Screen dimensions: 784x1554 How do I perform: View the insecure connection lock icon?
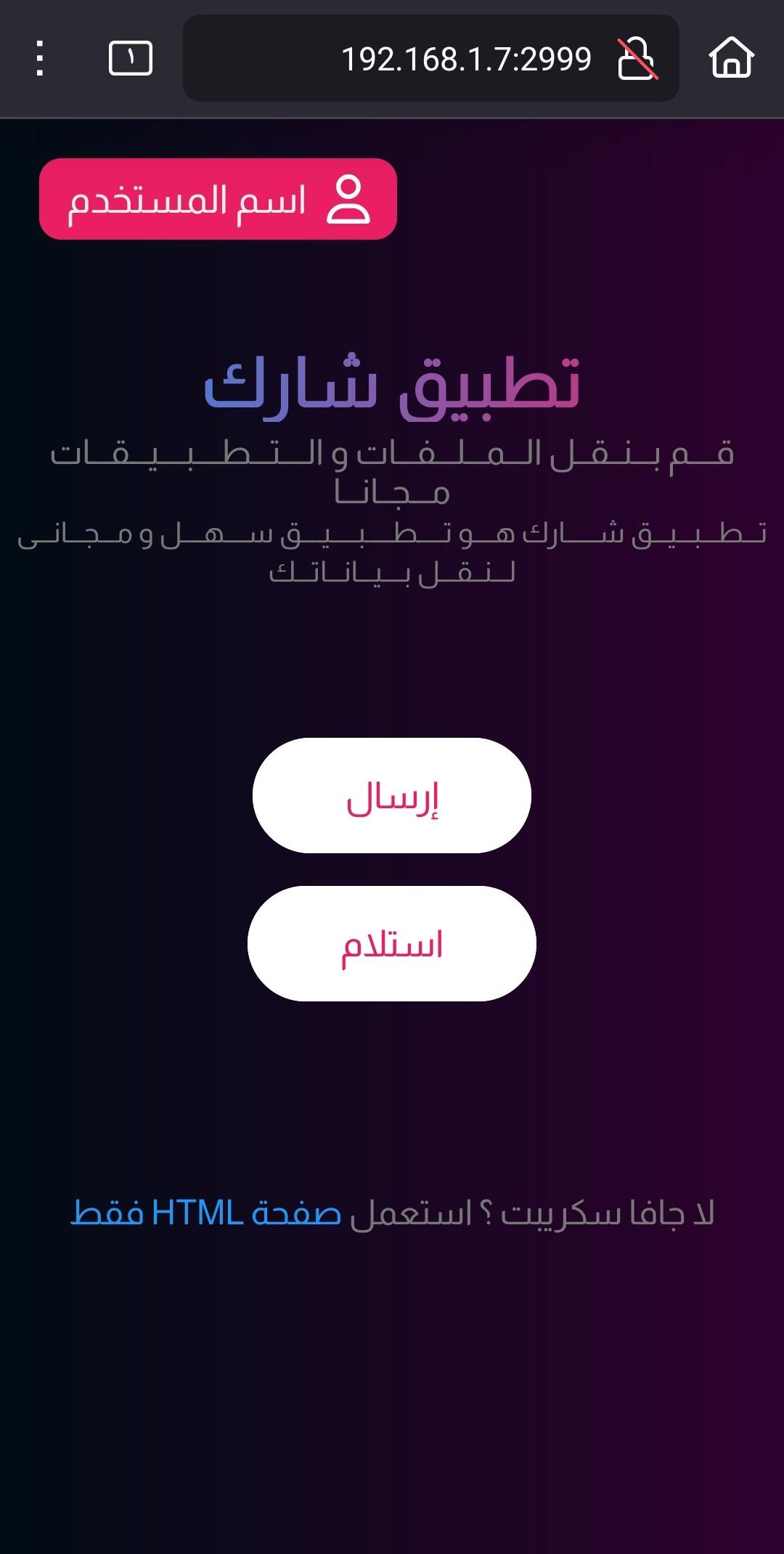point(637,59)
